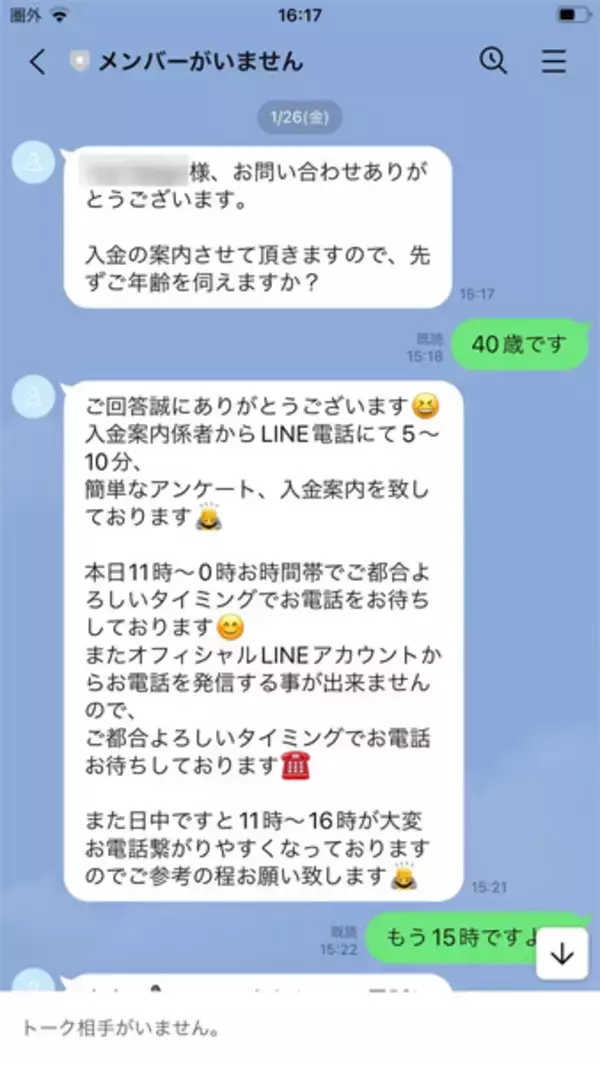Open the chat menu (hamburger icon)
Image resolution: width=600 pixels, height=1065 pixels.
553,62
